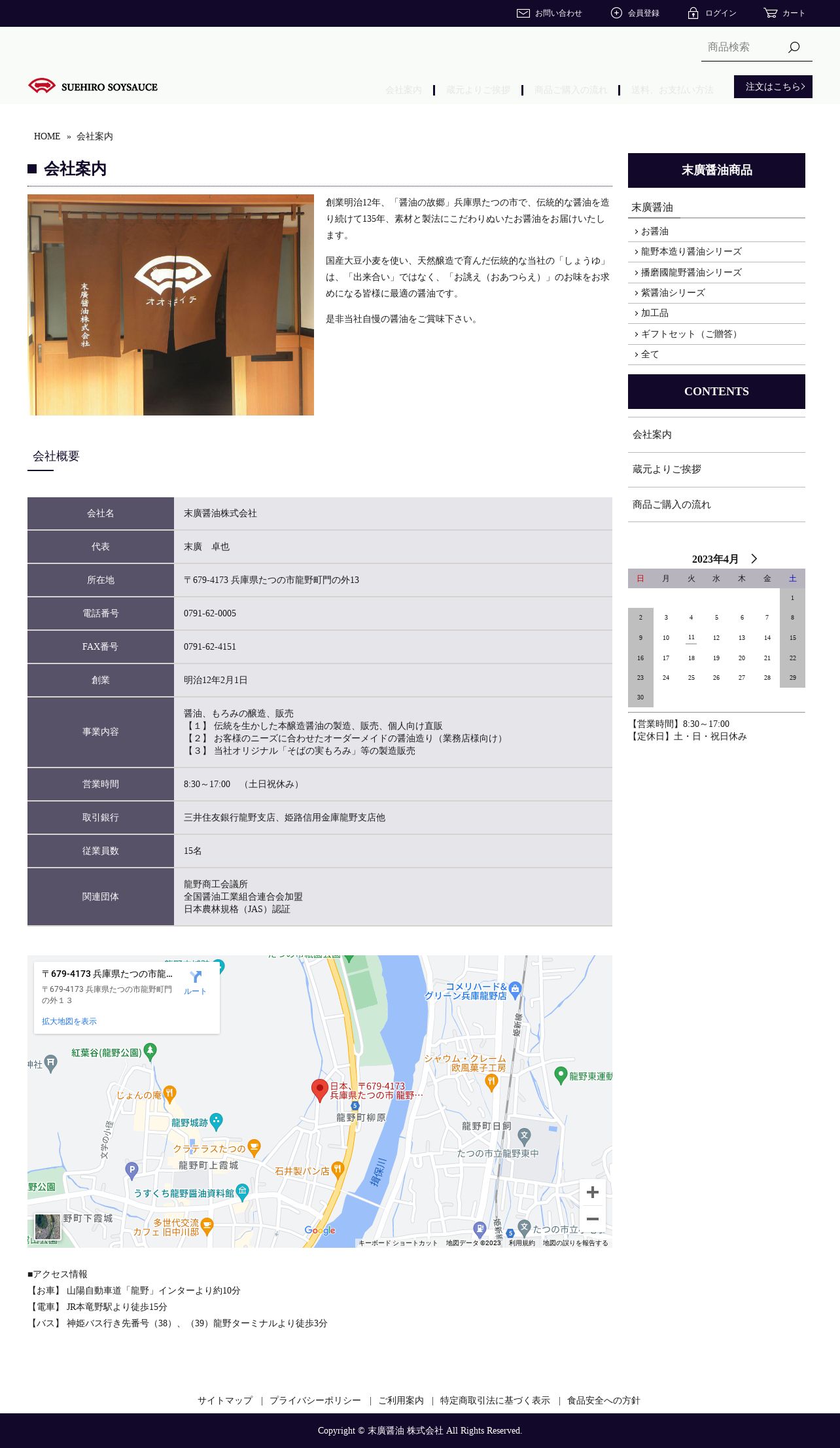Show next month in the calendar
The height and width of the screenshot is (1448, 840).
pos(754,559)
